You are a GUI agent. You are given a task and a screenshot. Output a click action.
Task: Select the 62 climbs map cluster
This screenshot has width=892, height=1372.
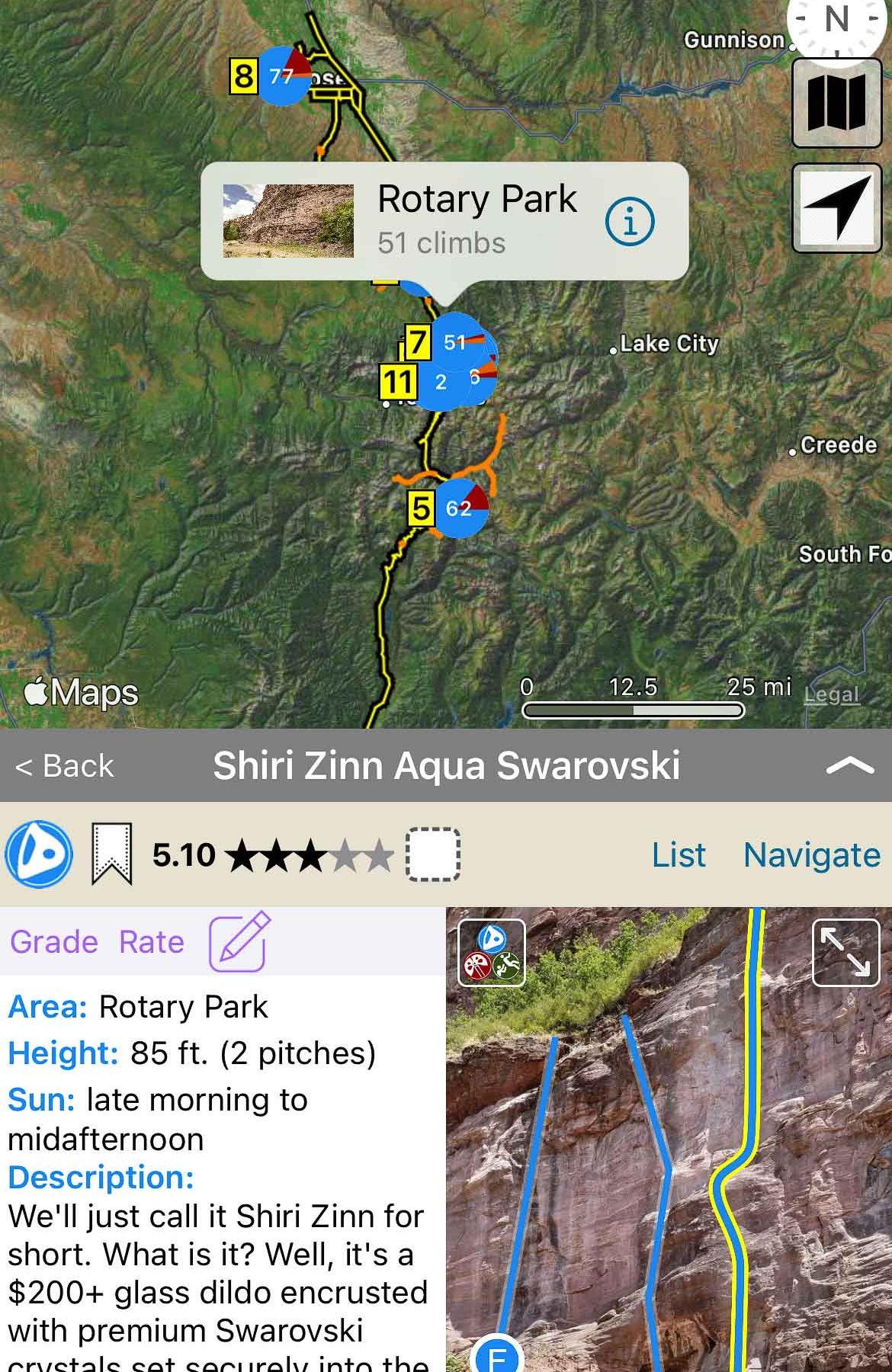click(459, 508)
